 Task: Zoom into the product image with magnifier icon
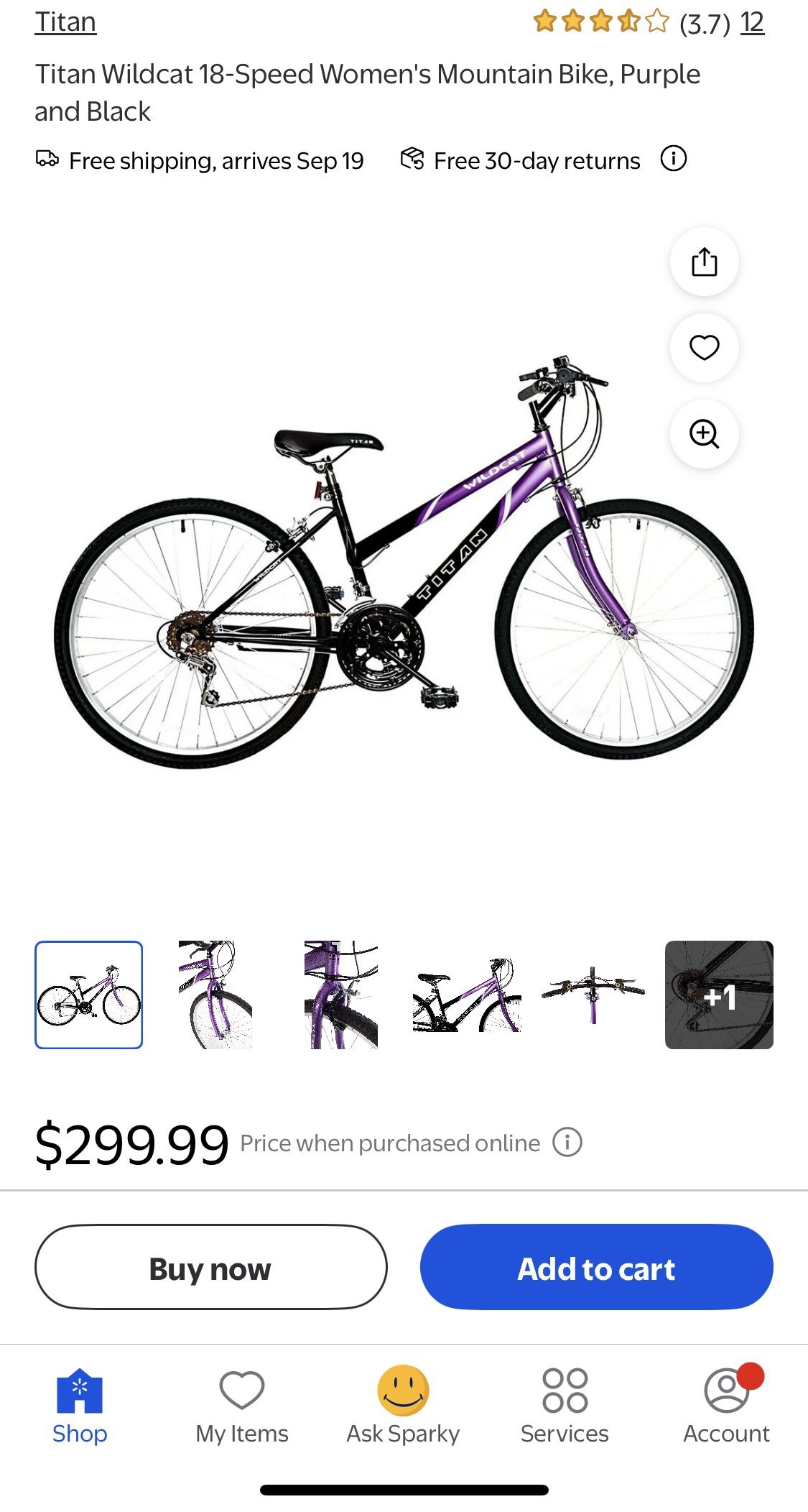pos(705,434)
